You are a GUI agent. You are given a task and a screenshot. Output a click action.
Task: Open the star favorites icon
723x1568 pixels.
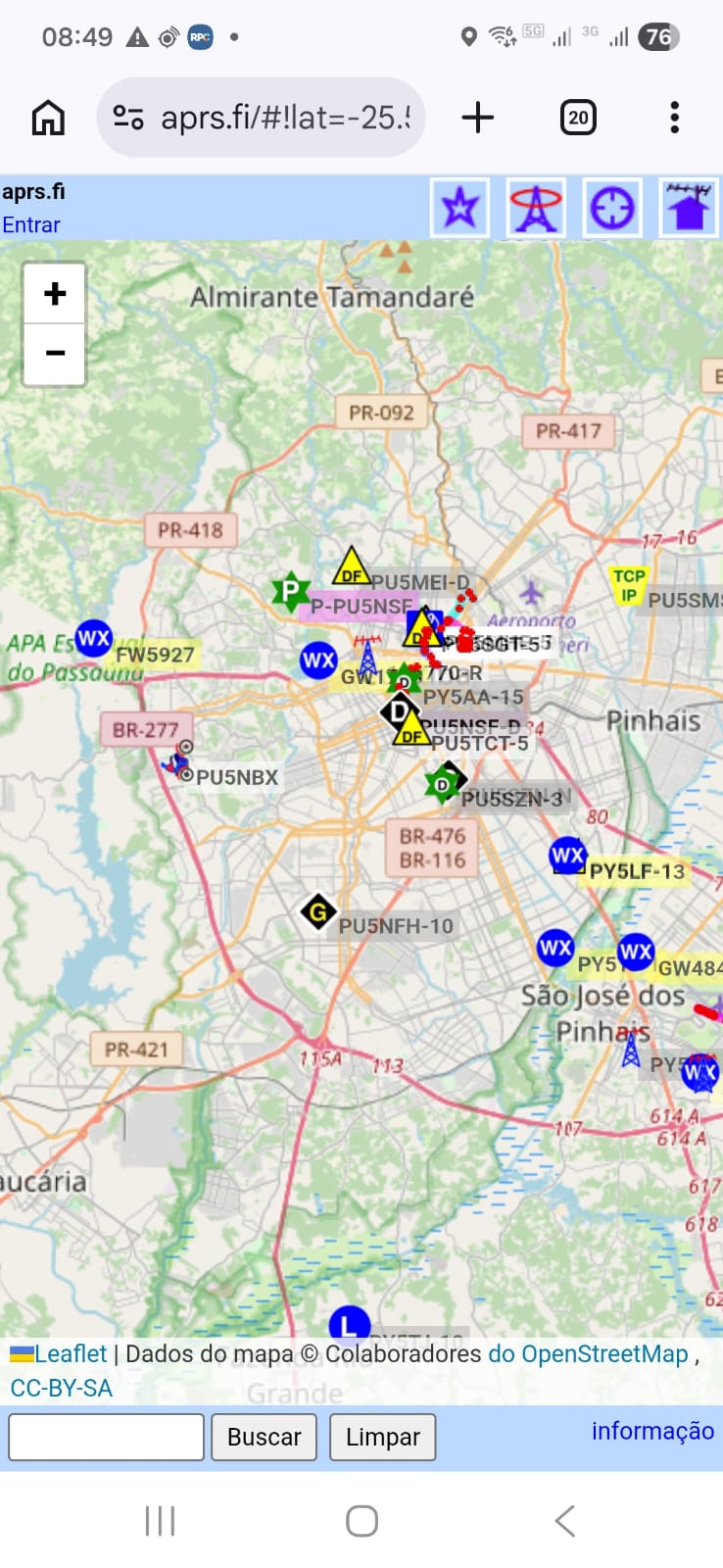click(459, 208)
